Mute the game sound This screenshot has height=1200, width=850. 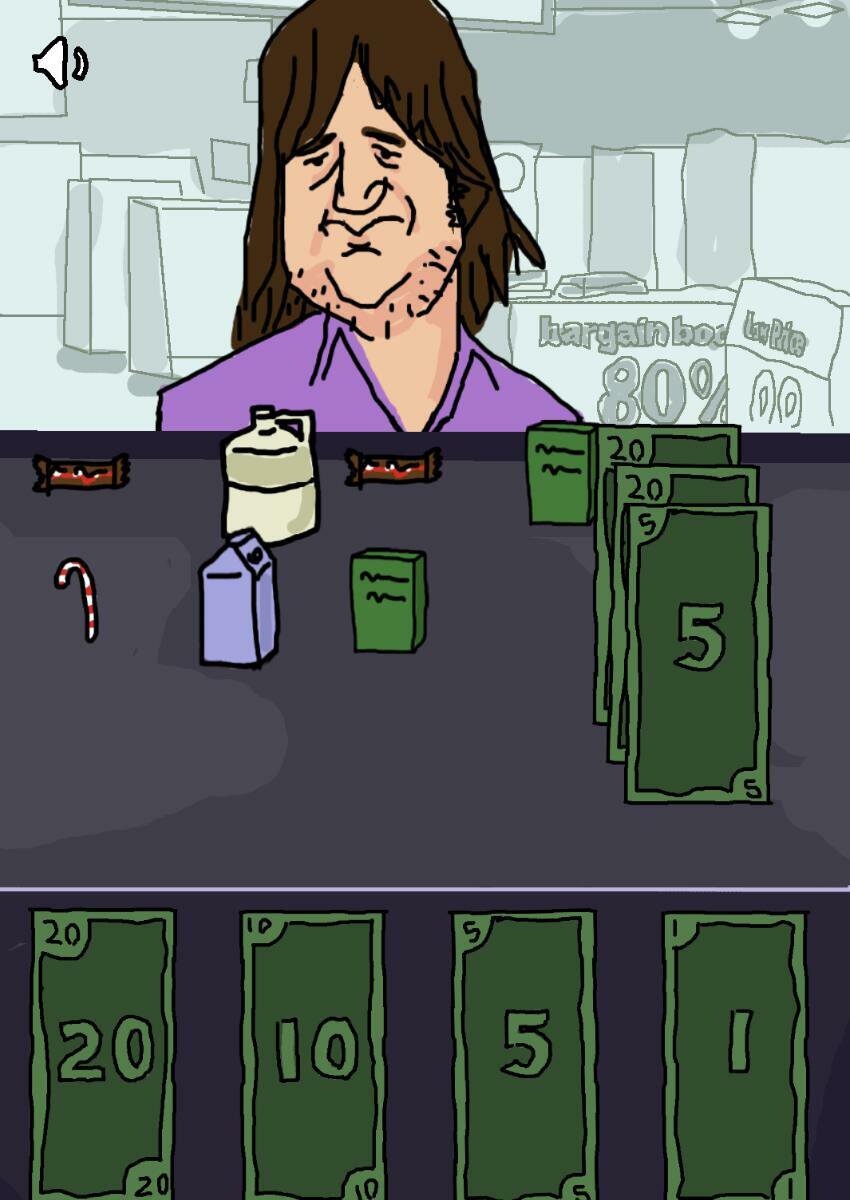coord(59,64)
